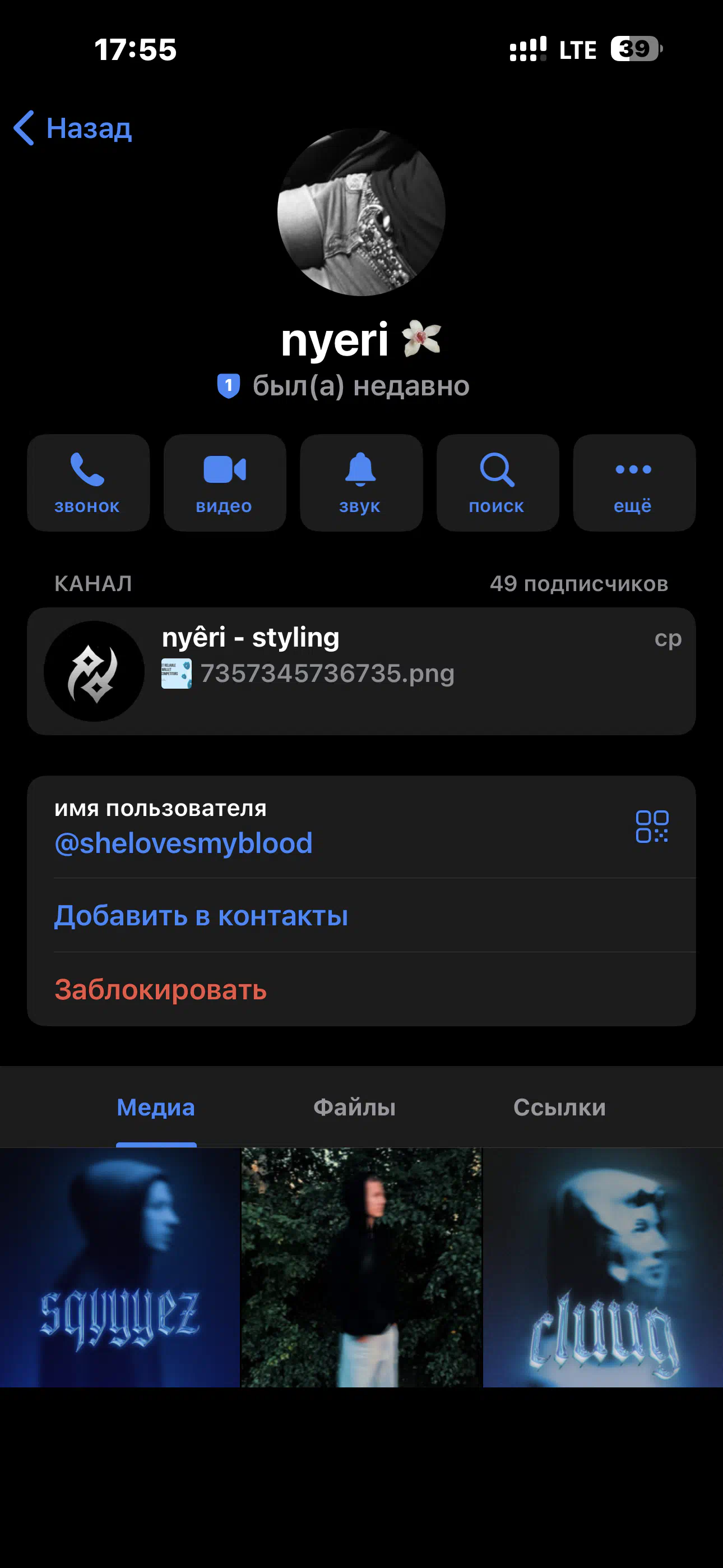Open the cluuug media image
The image size is (723, 1568).
click(x=602, y=1267)
